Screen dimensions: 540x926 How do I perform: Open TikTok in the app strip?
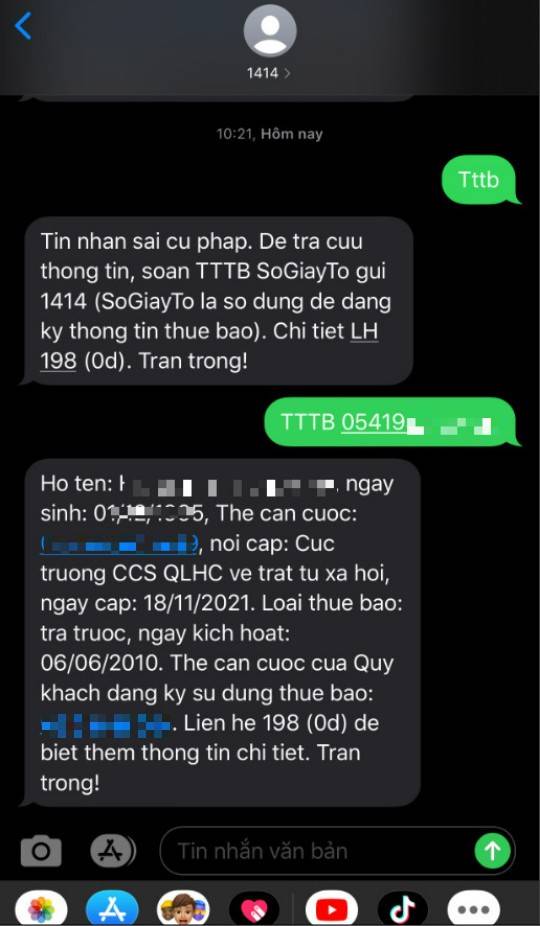click(x=402, y=908)
